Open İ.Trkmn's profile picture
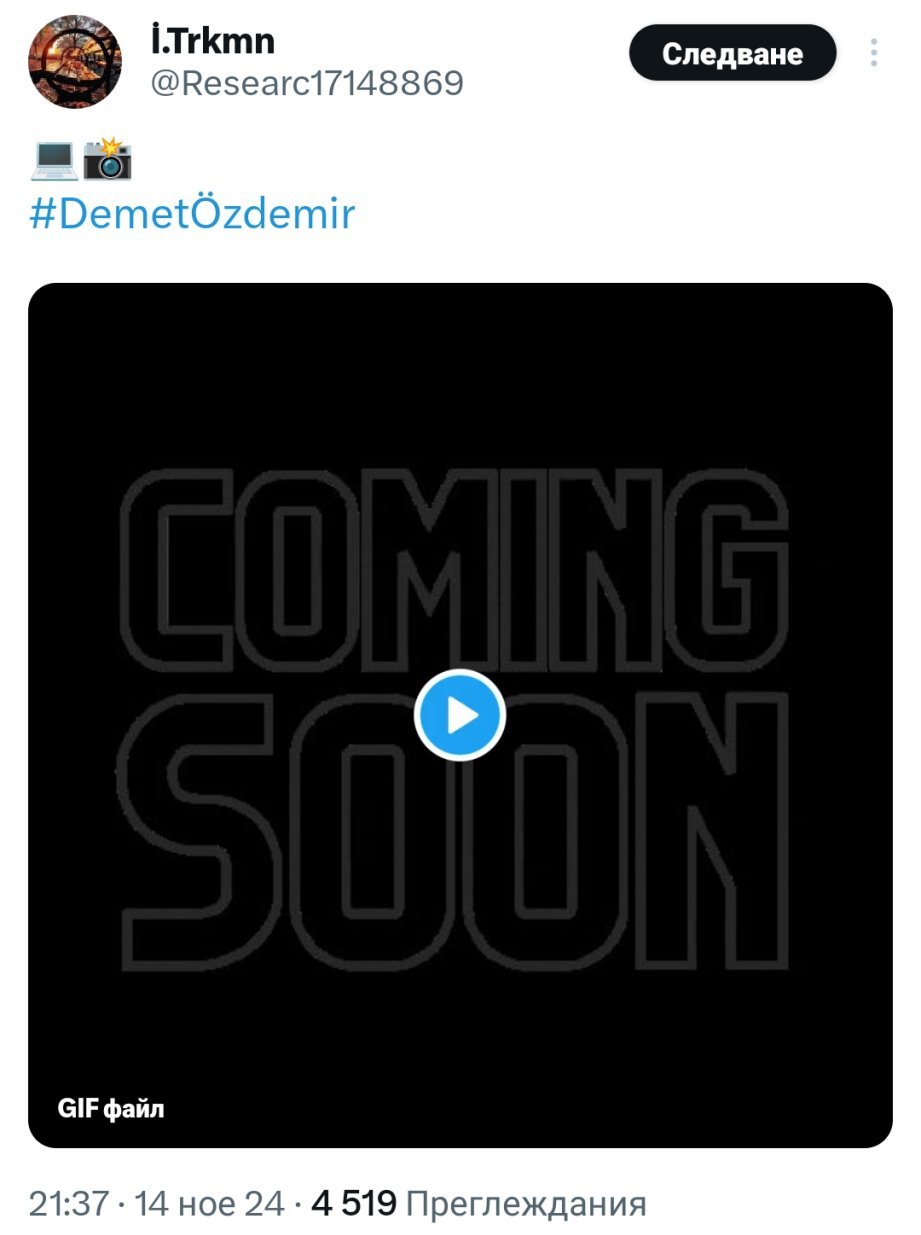 (x=68, y=62)
